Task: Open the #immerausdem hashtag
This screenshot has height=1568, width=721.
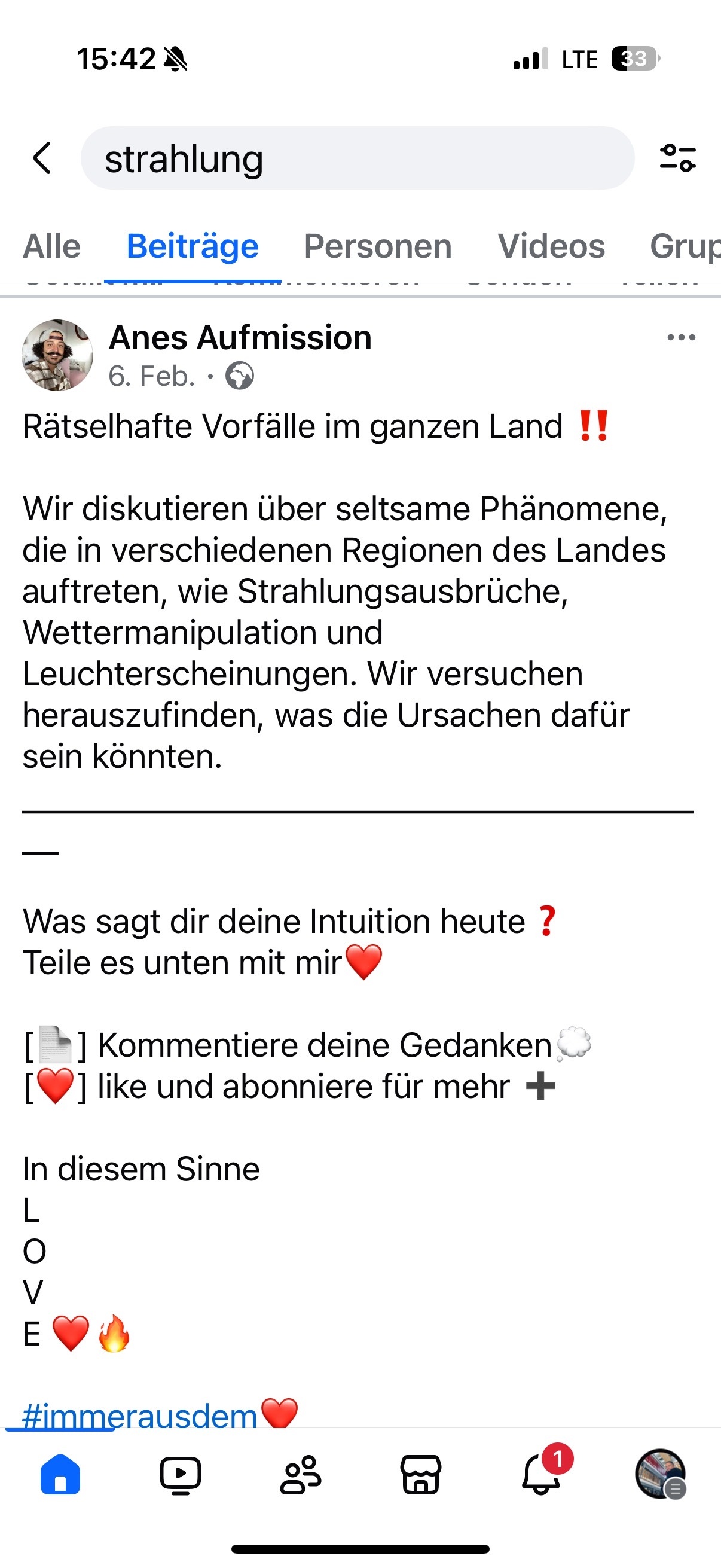Action: tap(140, 1416)
